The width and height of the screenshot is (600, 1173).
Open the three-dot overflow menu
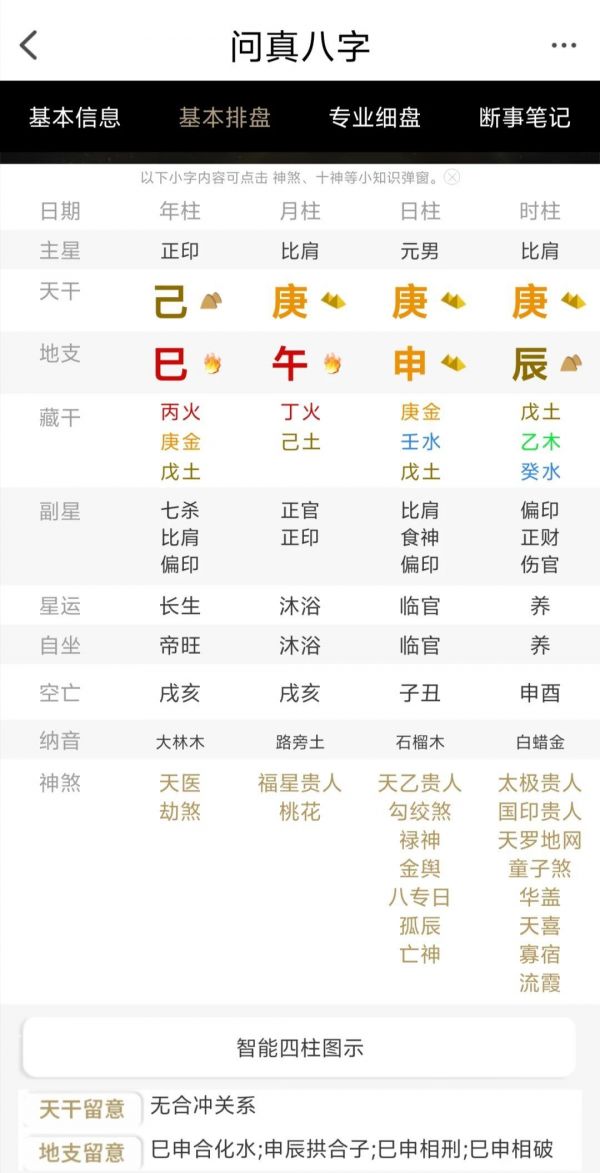click(x=563, y=46)
